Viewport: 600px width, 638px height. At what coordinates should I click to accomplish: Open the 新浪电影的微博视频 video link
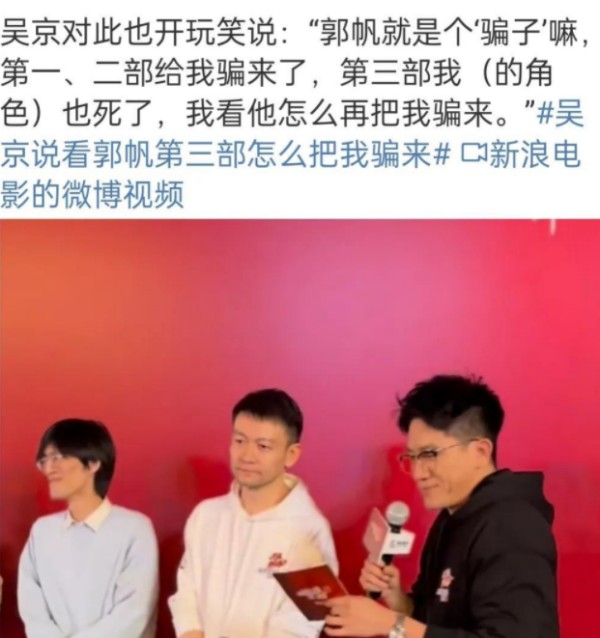[530, 158]
